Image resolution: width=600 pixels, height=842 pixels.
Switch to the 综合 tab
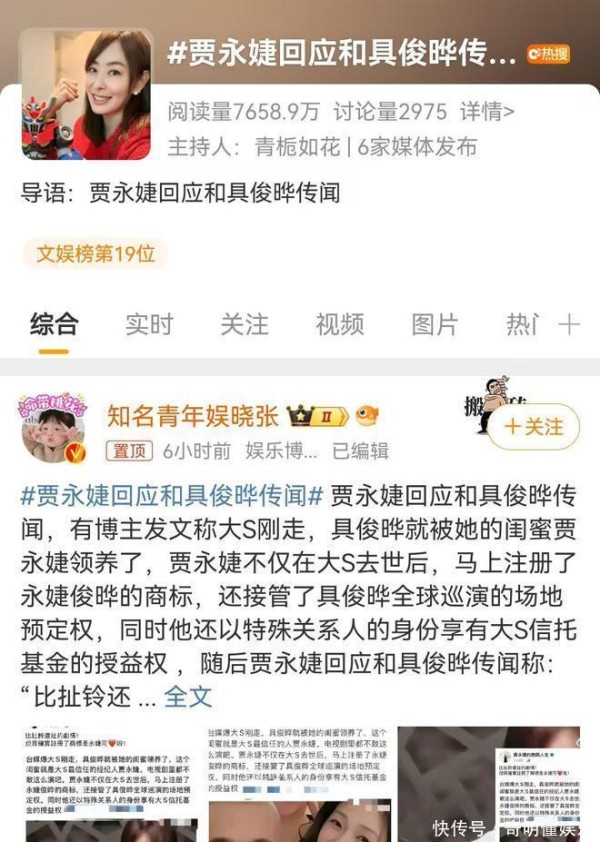(54, 324)
